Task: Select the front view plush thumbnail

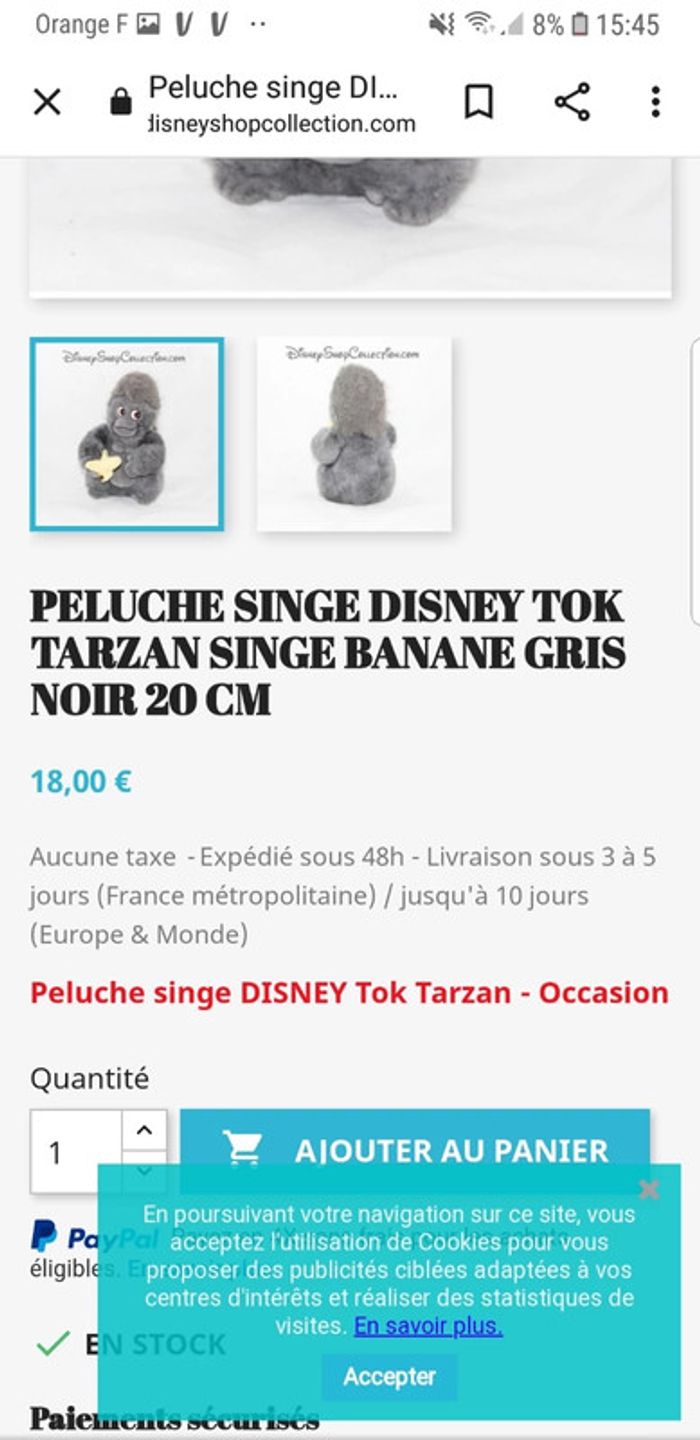Action: [127, 433]
